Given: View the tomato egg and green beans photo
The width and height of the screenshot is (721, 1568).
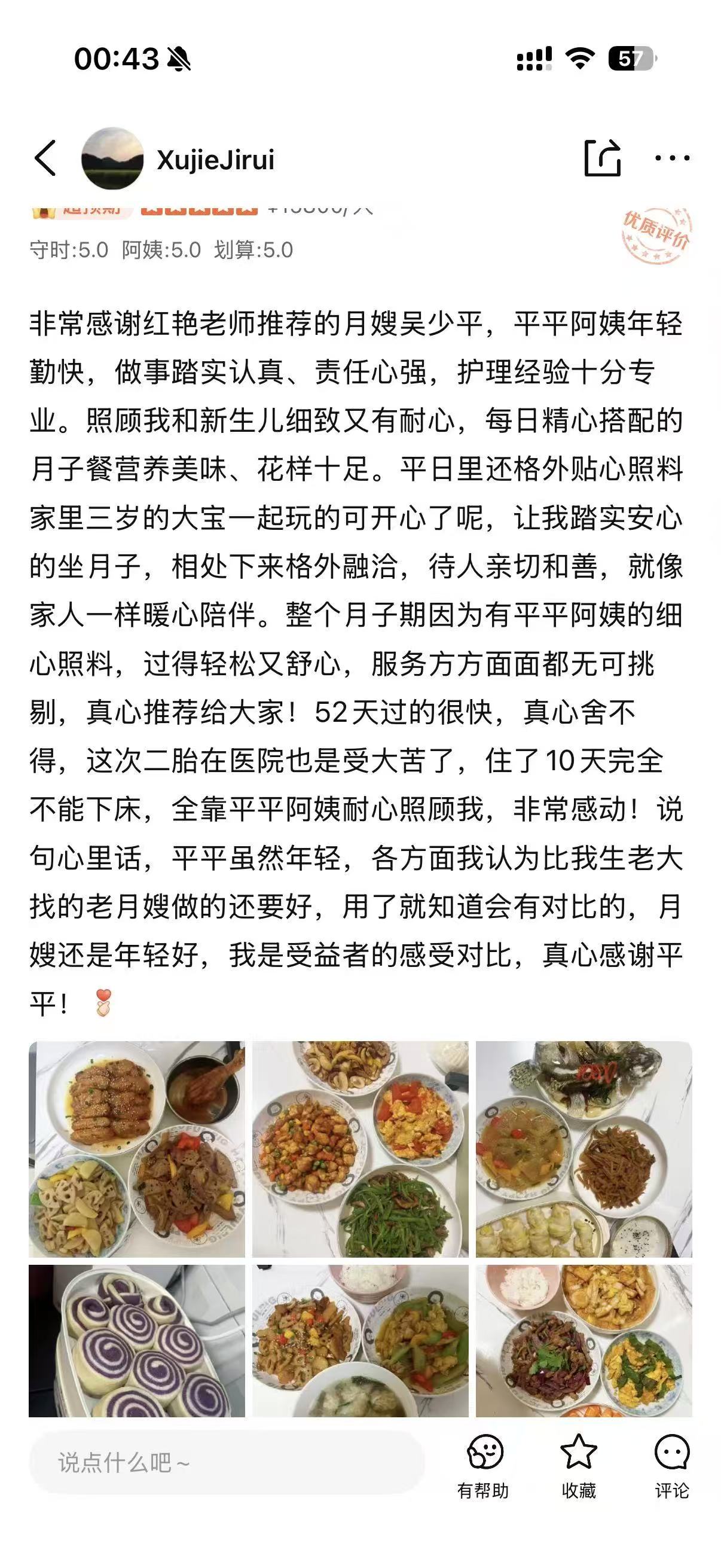Looking at the screenshot, I should coord(360,1149).
